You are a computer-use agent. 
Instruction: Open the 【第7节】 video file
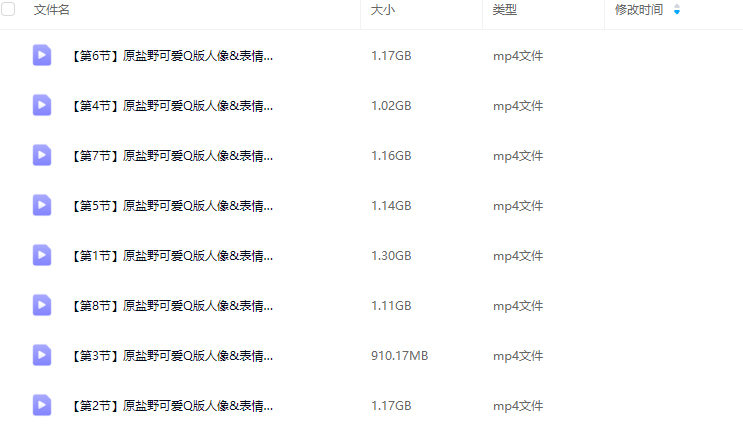tap(172, 156)
